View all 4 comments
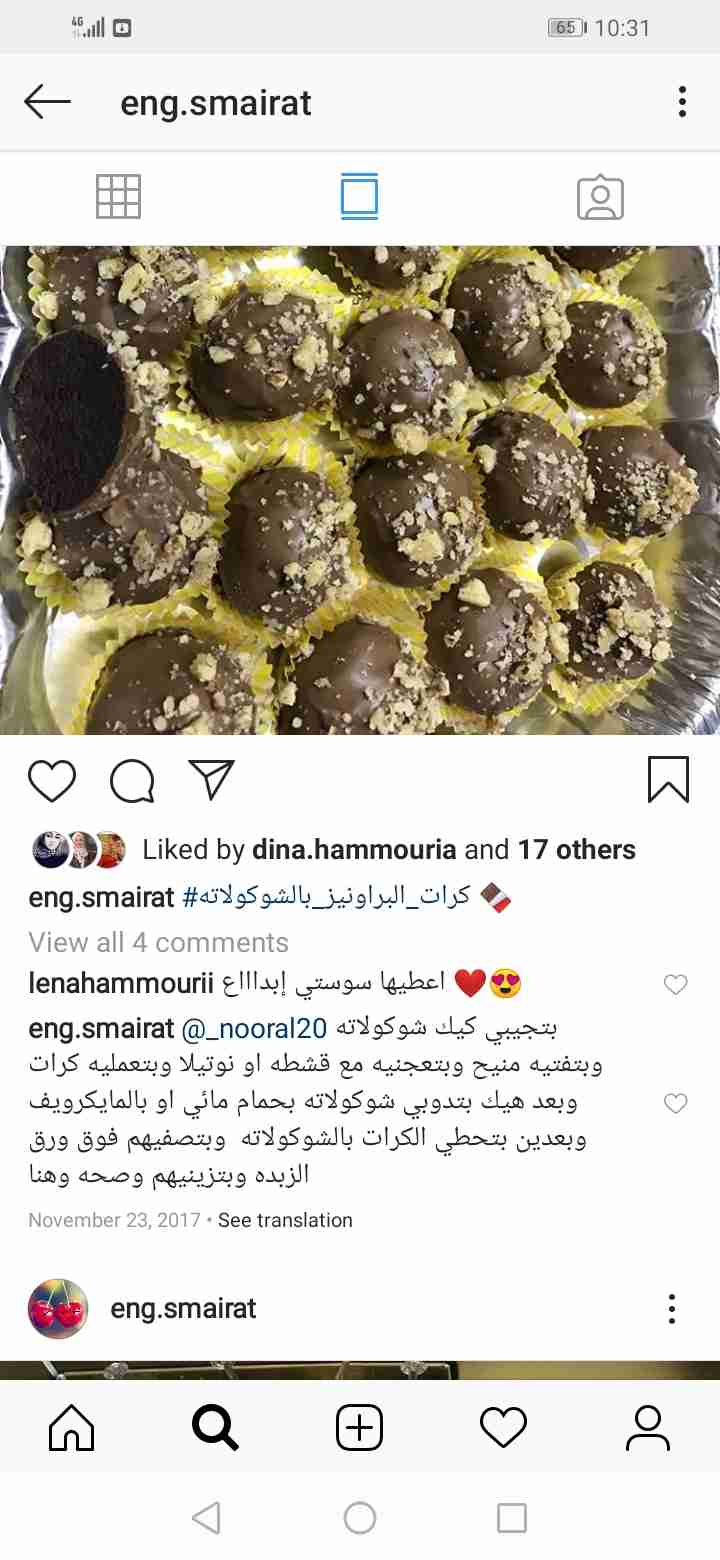720x1560 pixels. click(158, 942)
